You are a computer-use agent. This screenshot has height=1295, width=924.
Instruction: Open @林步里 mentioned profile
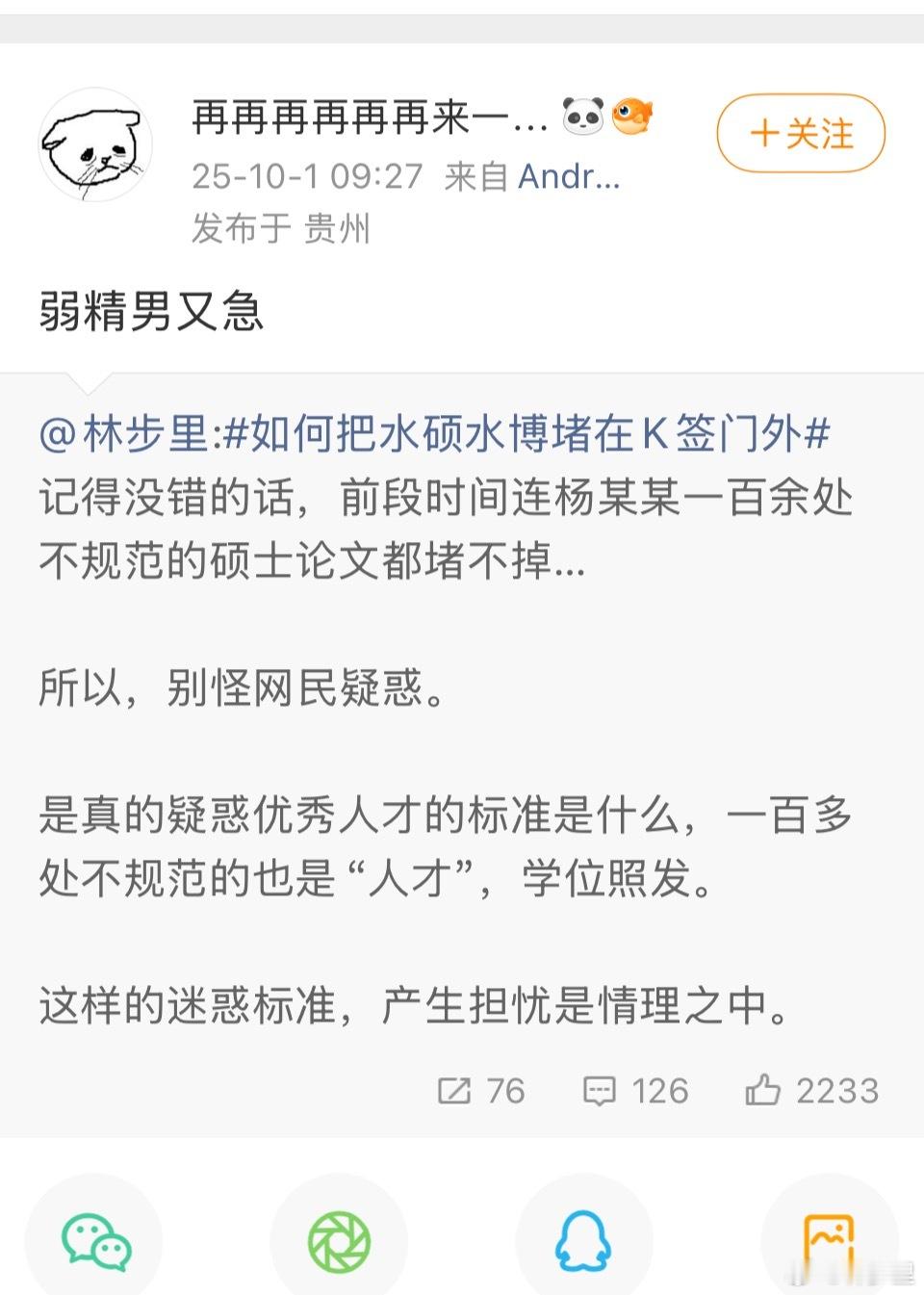tap(123, 434)
